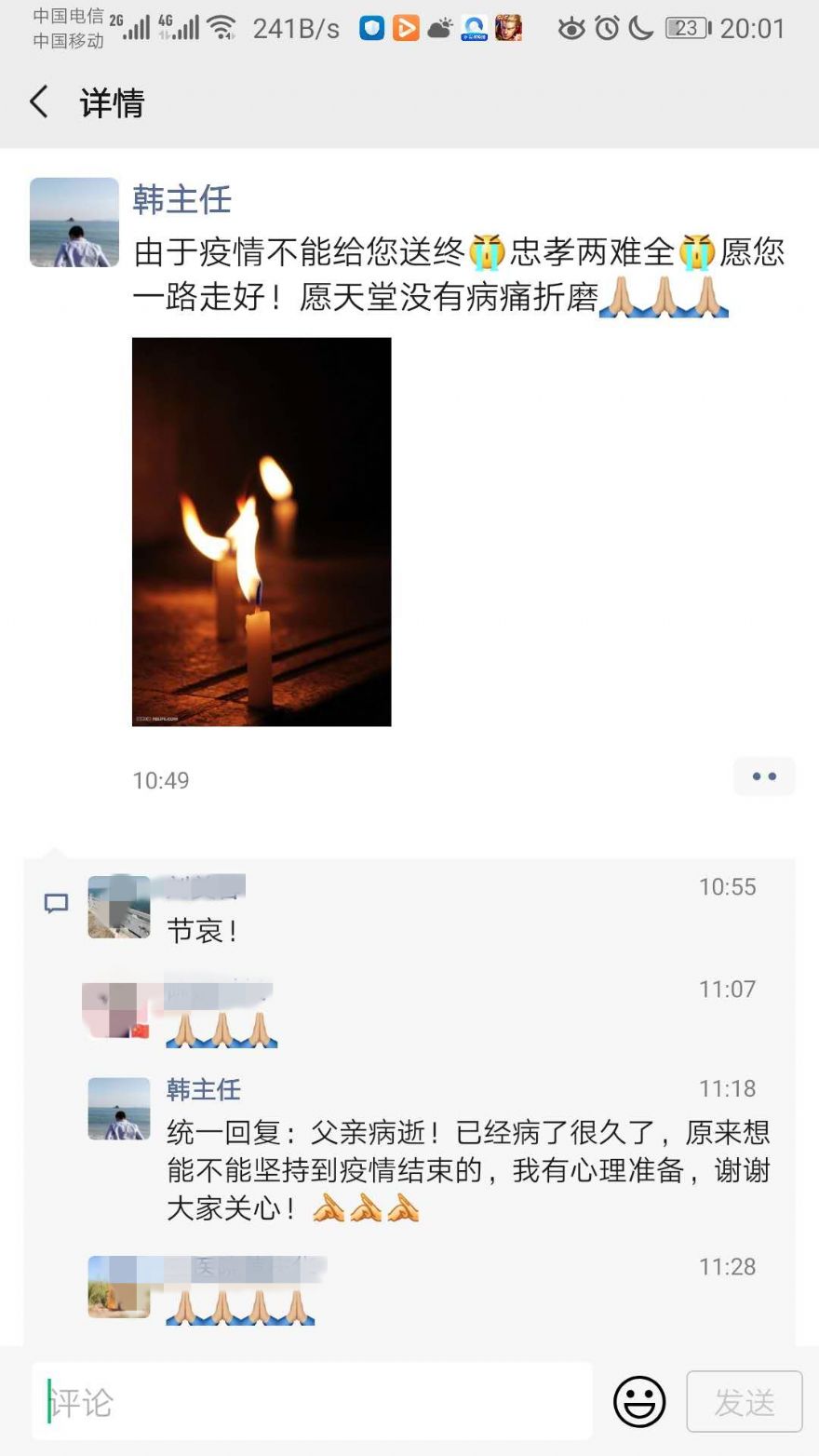Open 韩主任's name link above the post
The height and width of the screenshot is (1456, 819).
point(181,199)
